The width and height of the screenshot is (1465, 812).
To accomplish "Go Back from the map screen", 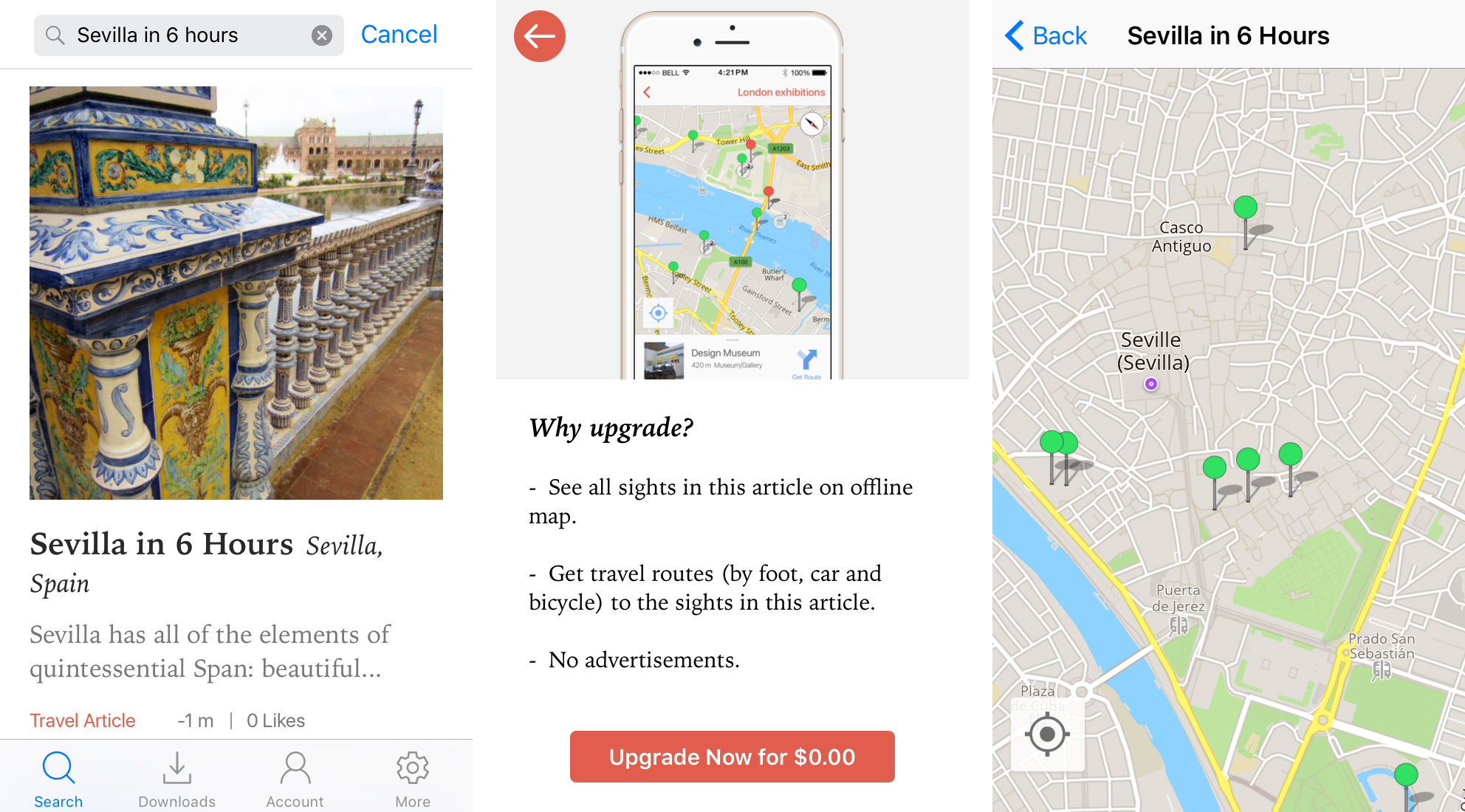I will click(x=1046, y=35).
